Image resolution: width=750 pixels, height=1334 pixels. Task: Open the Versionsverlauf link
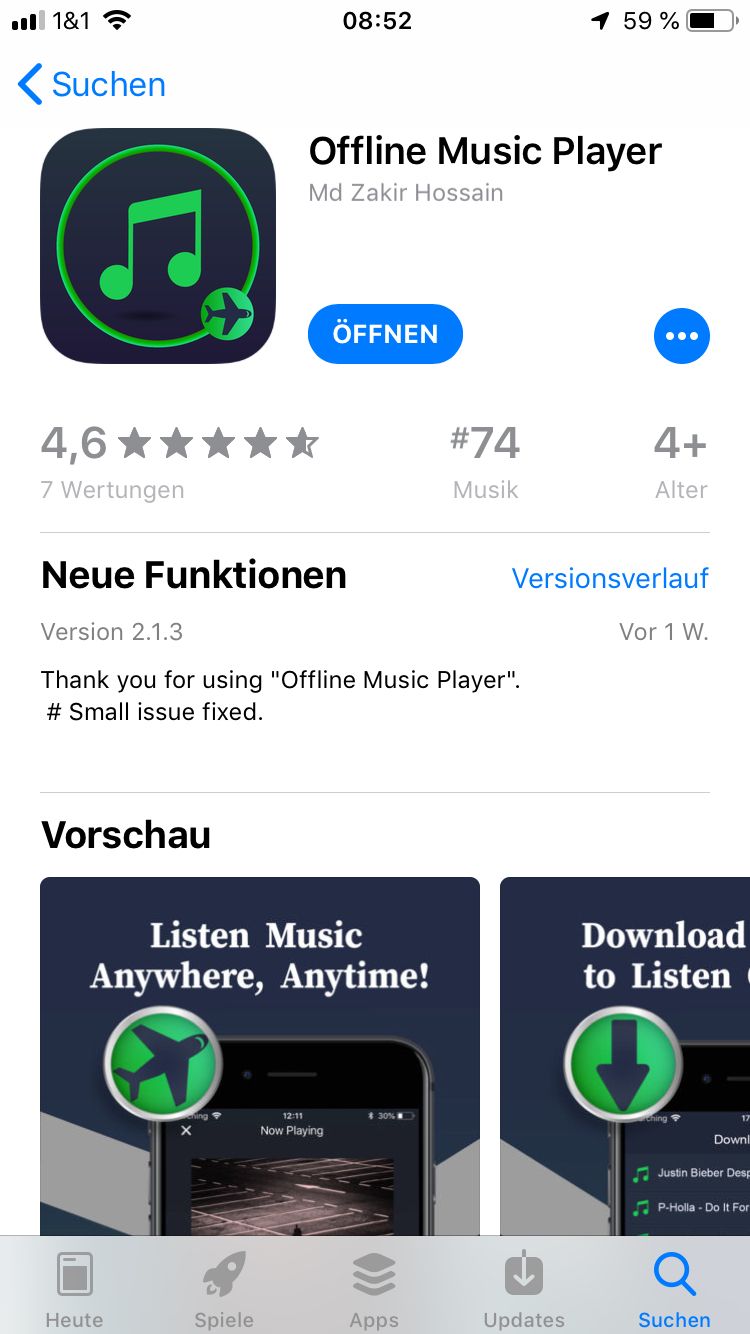(x=610, y=578)
